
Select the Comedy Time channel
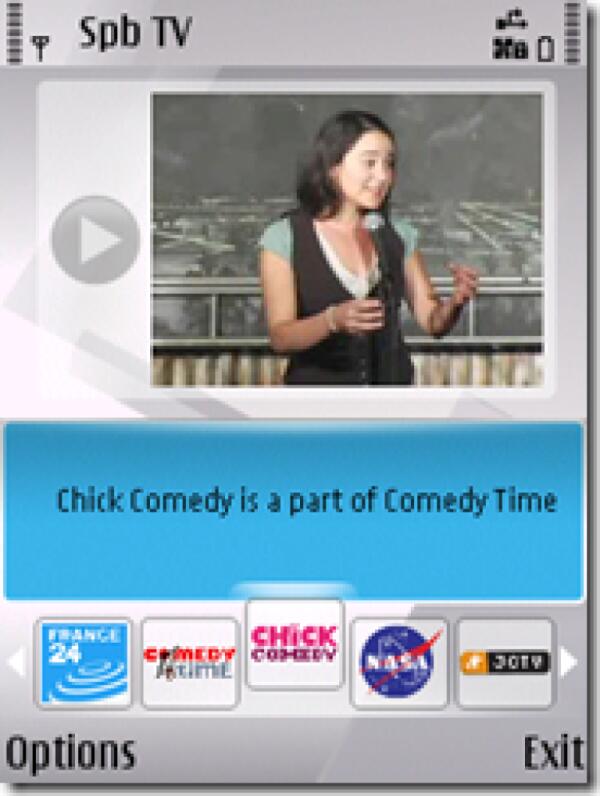point(190,663)
